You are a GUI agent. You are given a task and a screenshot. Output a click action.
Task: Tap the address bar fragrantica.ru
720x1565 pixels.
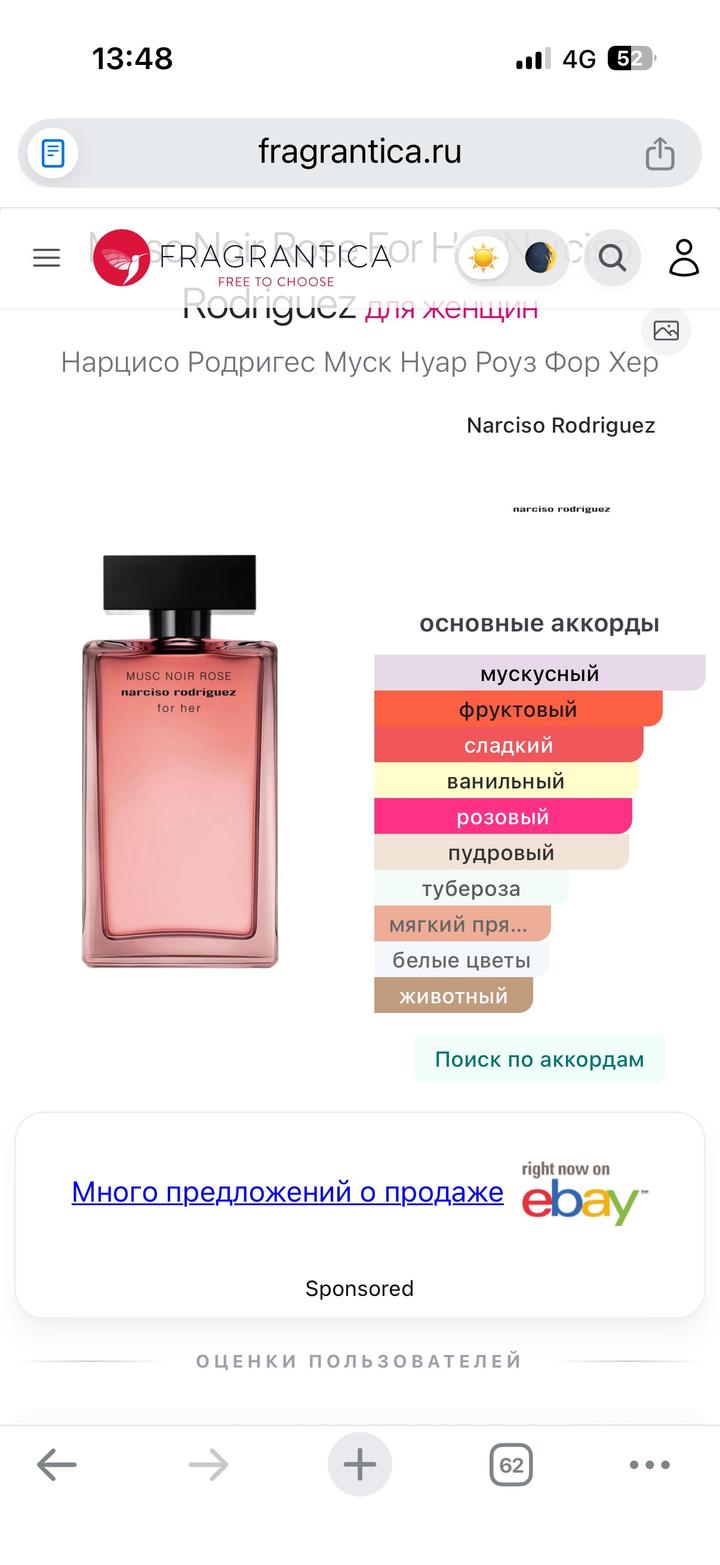click(x=360, y=152)
